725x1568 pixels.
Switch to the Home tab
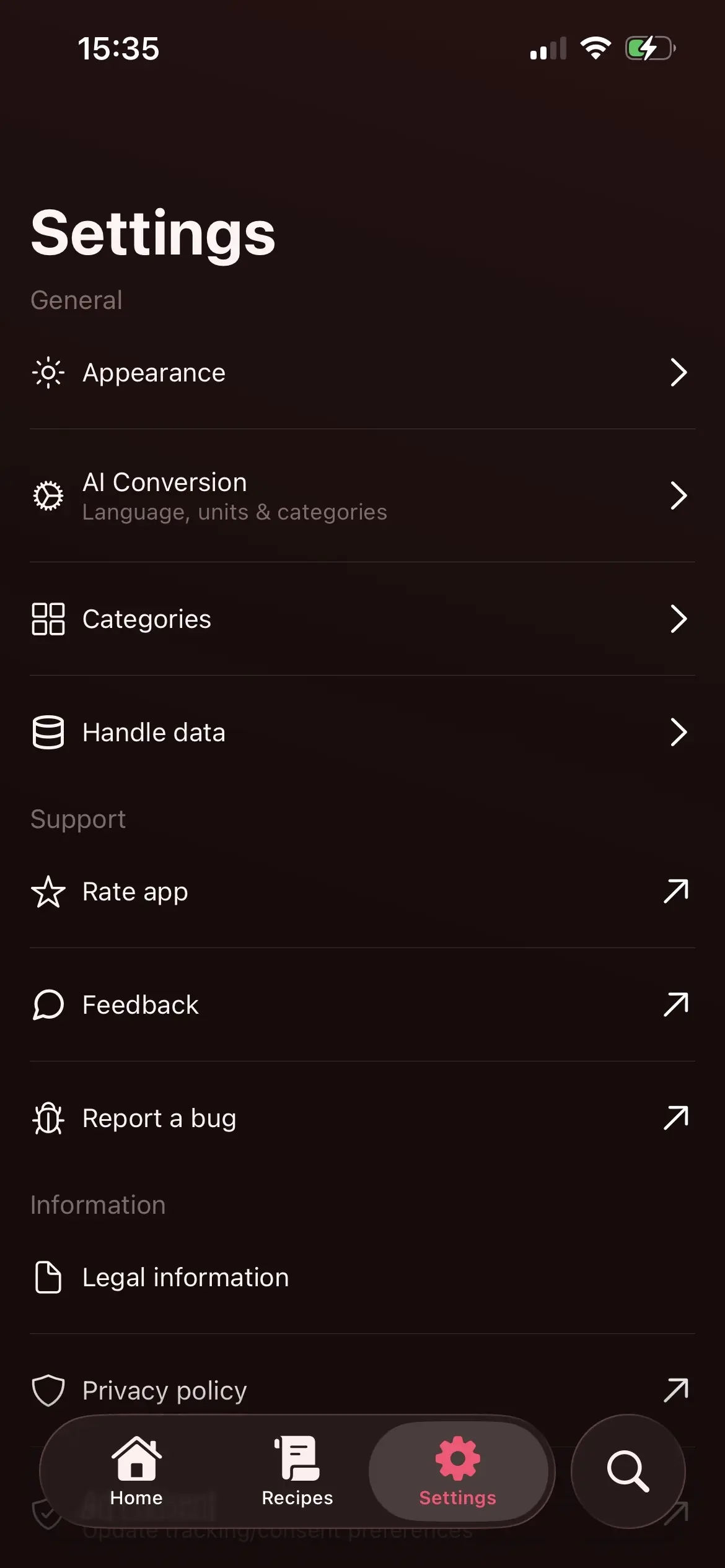(x=136, y=1473)
